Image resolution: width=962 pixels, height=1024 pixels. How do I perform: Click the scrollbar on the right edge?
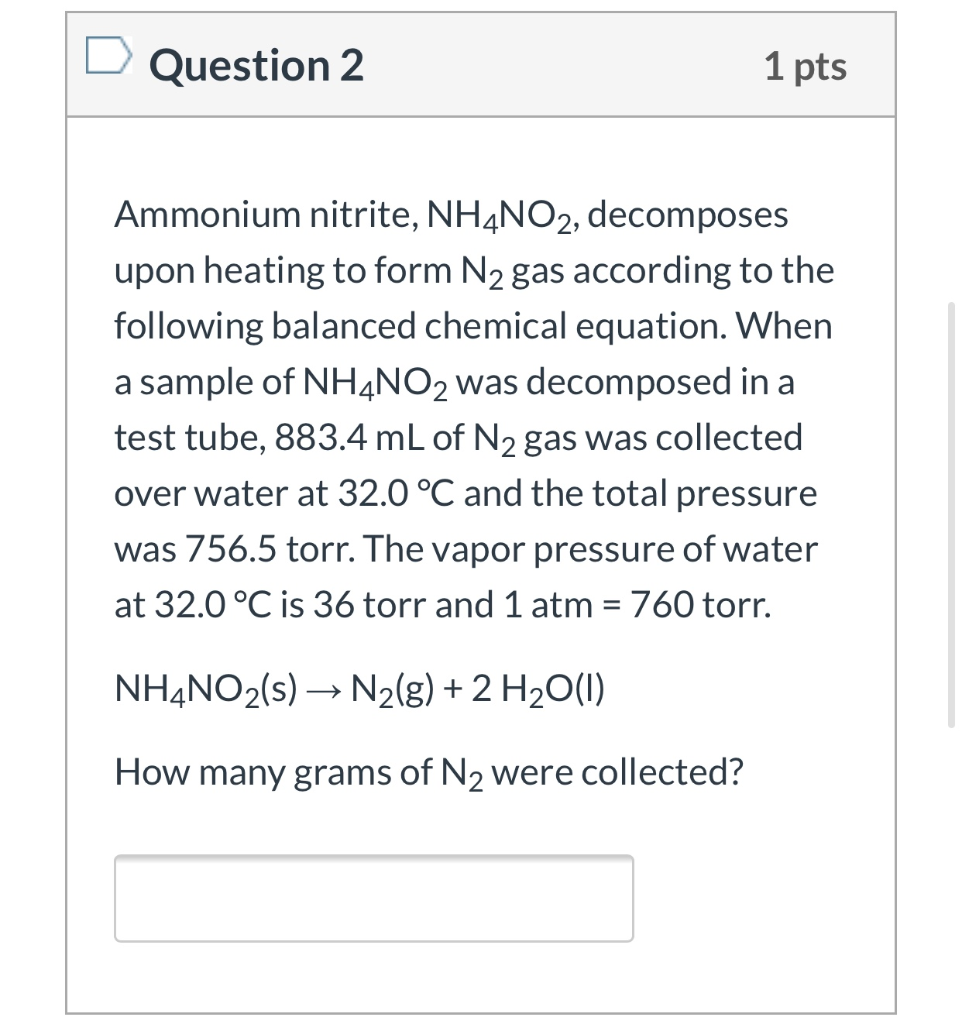pyautogui.click(x=952, y=510)
